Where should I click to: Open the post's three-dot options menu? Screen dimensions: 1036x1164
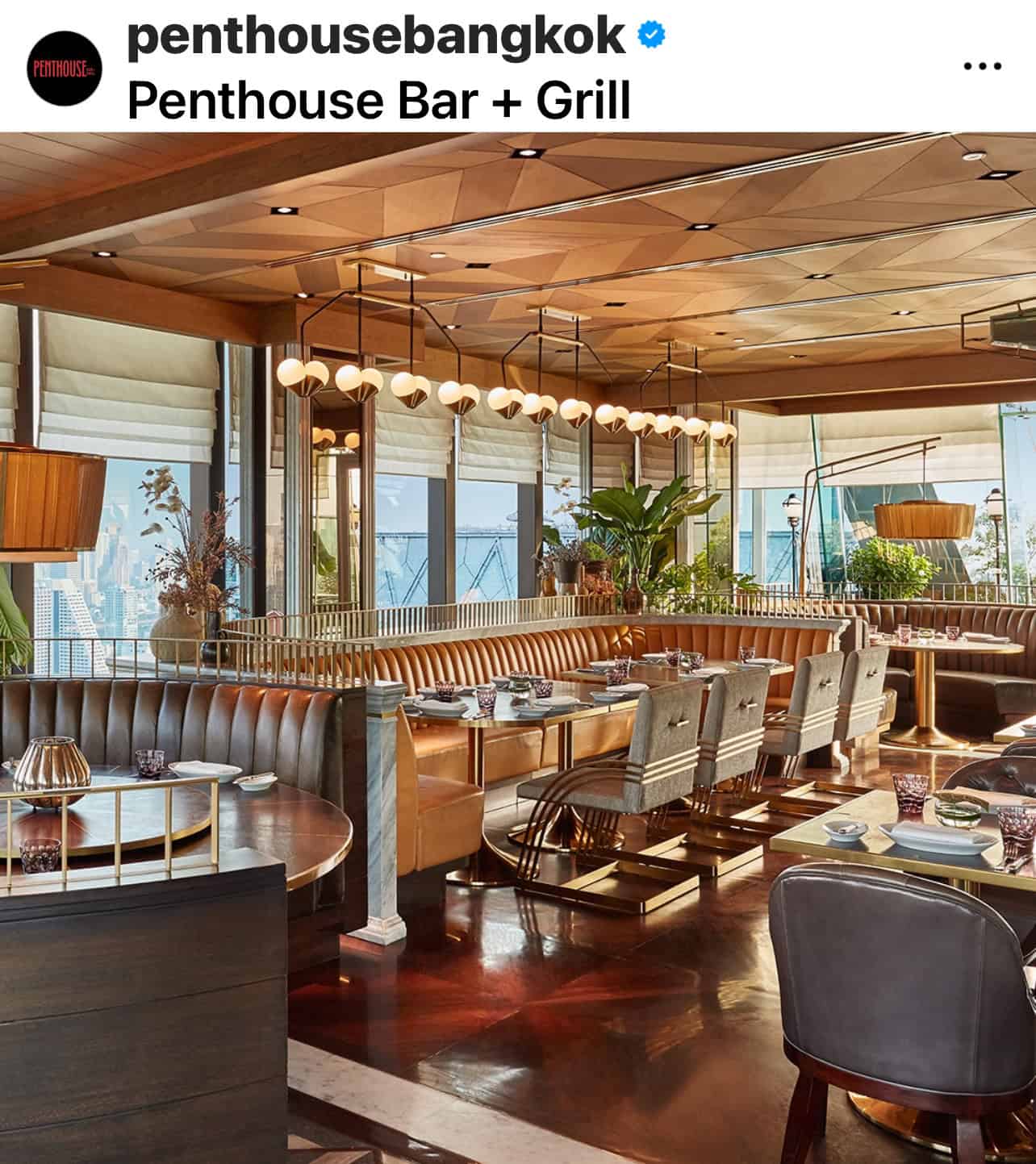pyautogui.click(x=983, y=66)
